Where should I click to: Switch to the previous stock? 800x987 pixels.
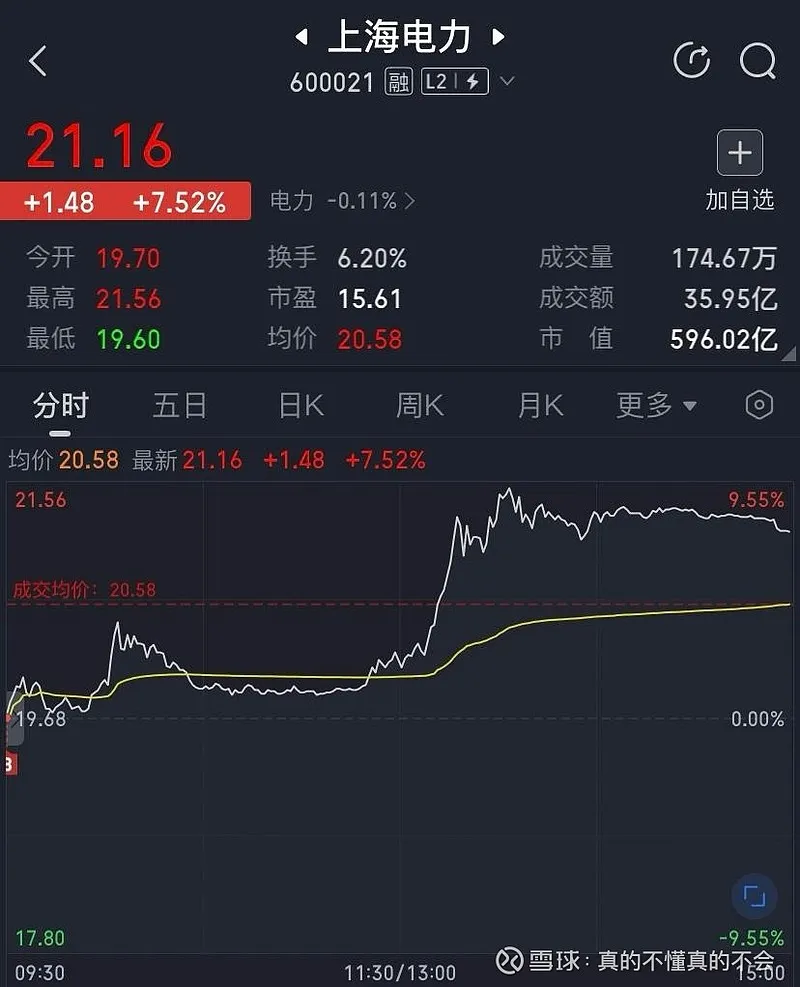(x=301, y=39)
